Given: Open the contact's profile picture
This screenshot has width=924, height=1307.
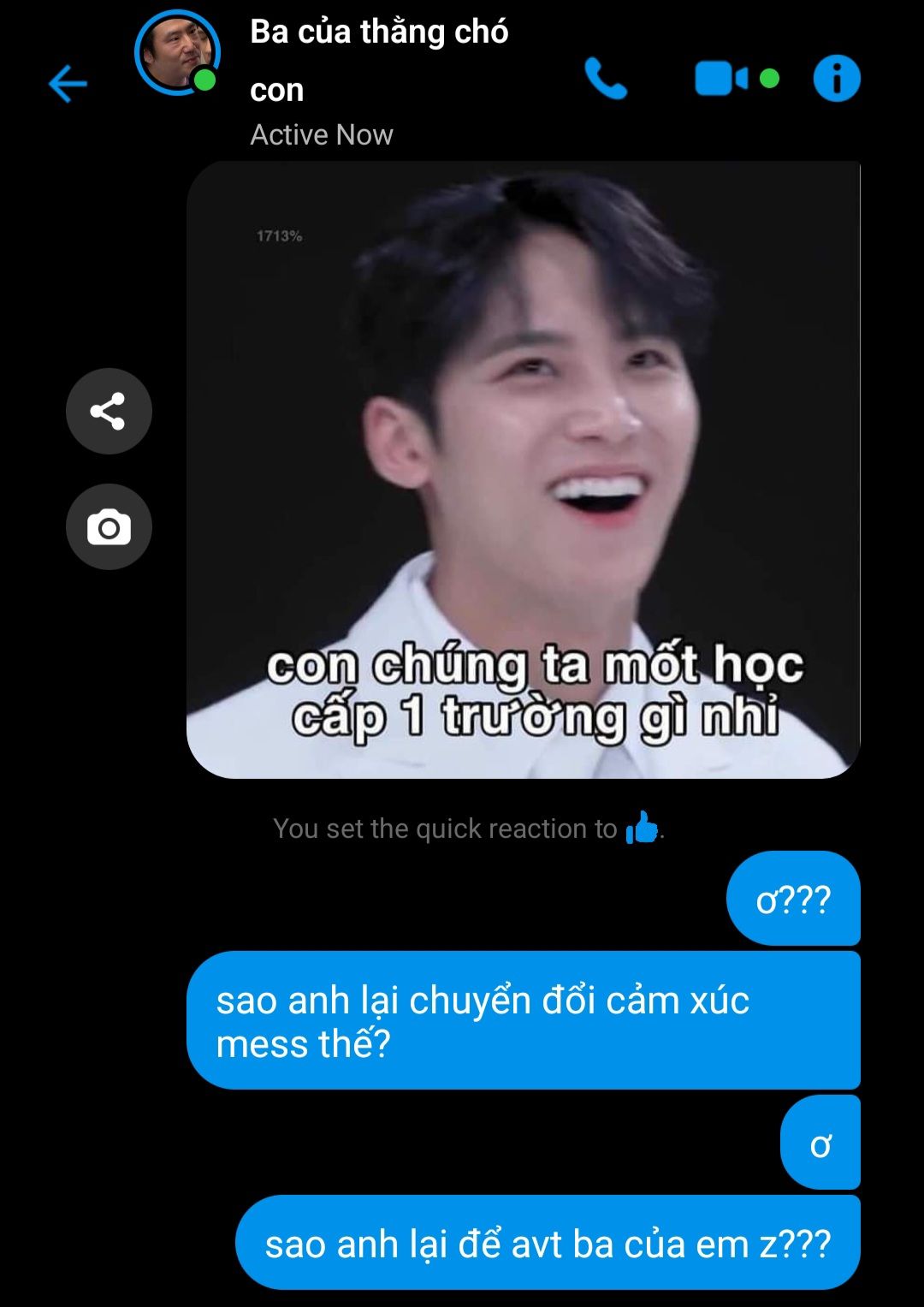Looking at the screenshot, I should click(x=177, y=53).
